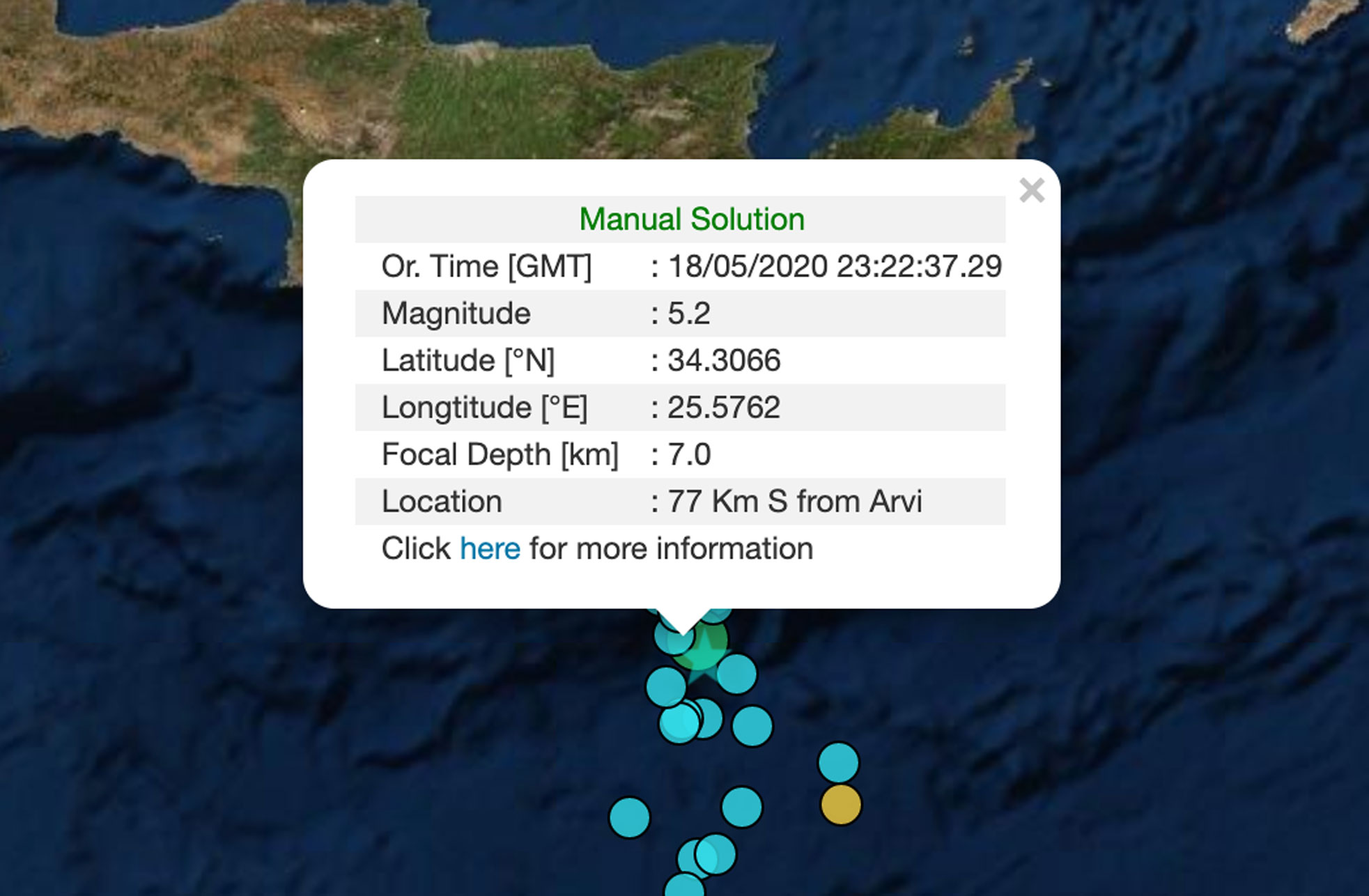
Task: Open the 'here' link for more information
Action: coord(490,549)
